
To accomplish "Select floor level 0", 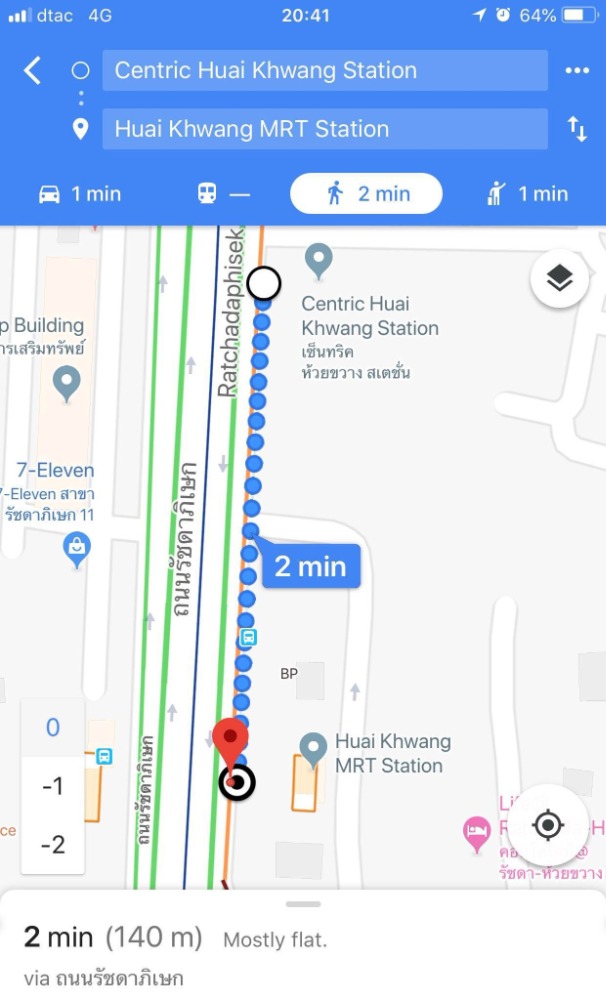I will pos(53,727).
